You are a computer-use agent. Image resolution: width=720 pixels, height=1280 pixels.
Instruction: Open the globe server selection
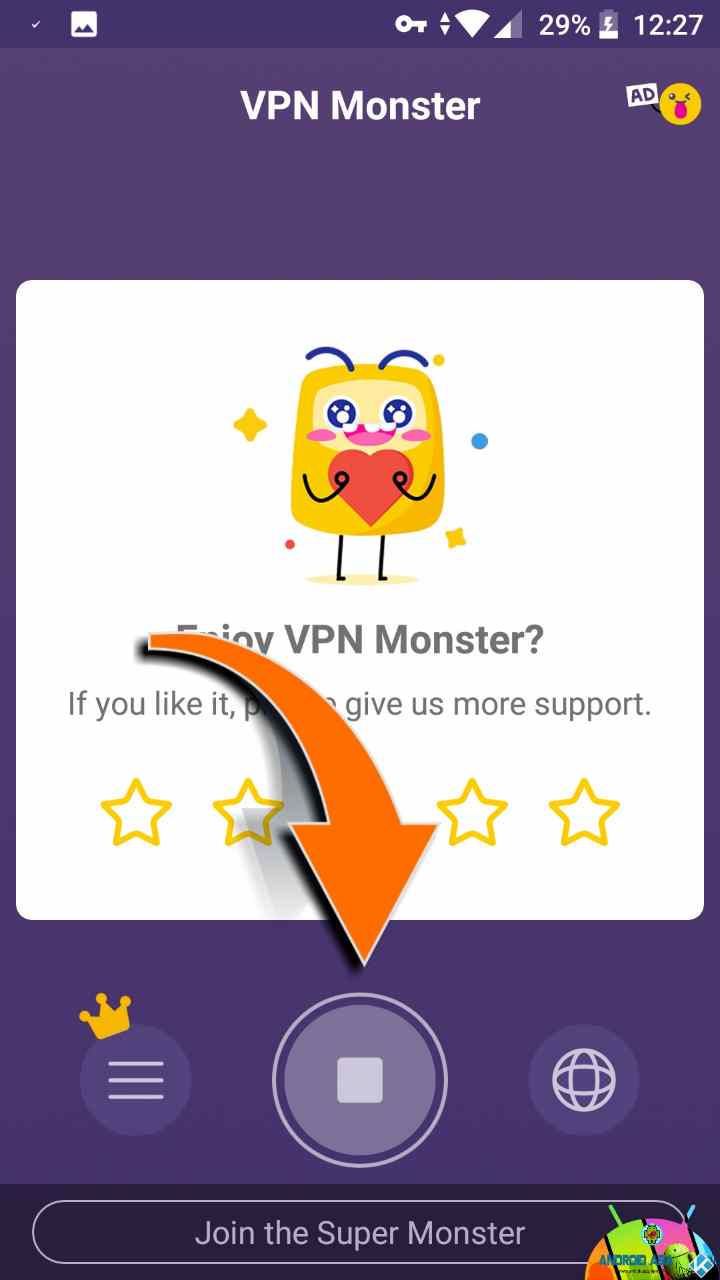coord(584,1080)
